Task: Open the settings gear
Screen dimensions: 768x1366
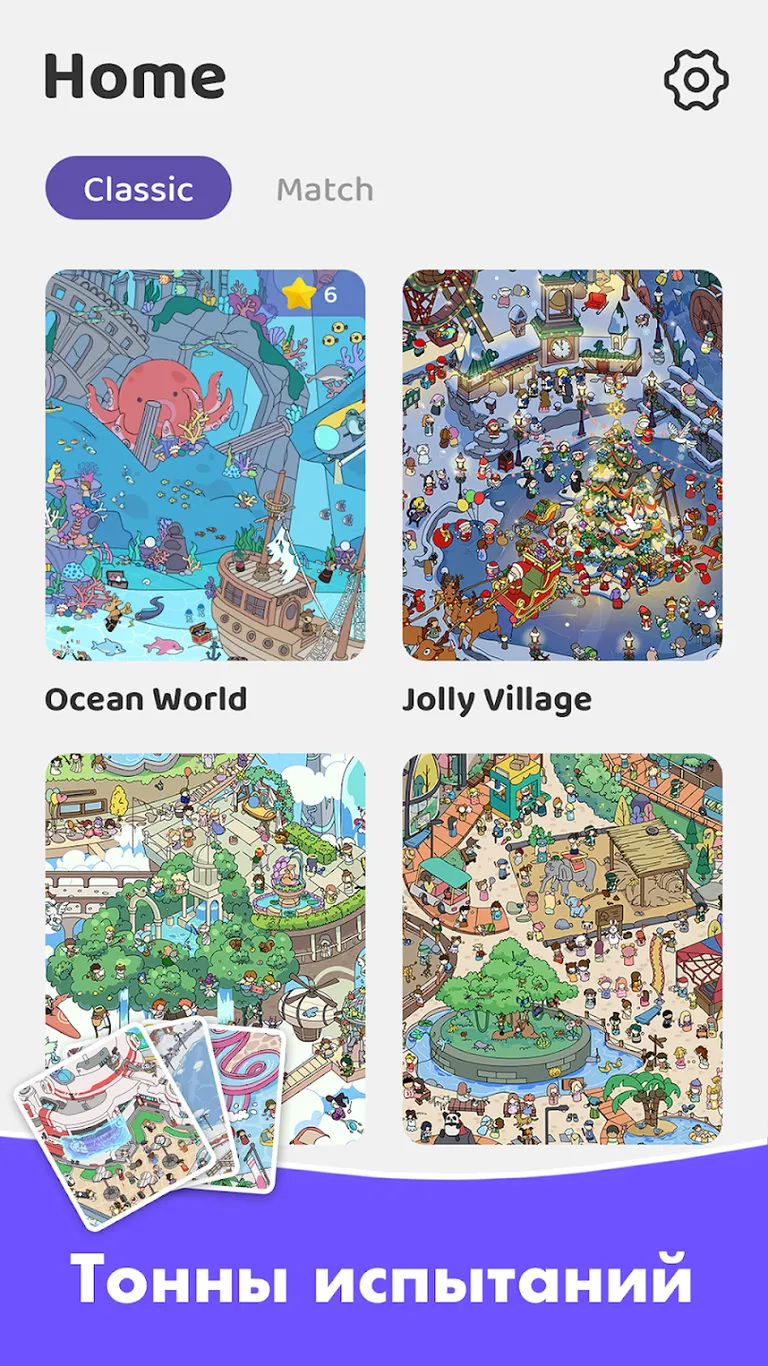Action: tap(696, 79)
